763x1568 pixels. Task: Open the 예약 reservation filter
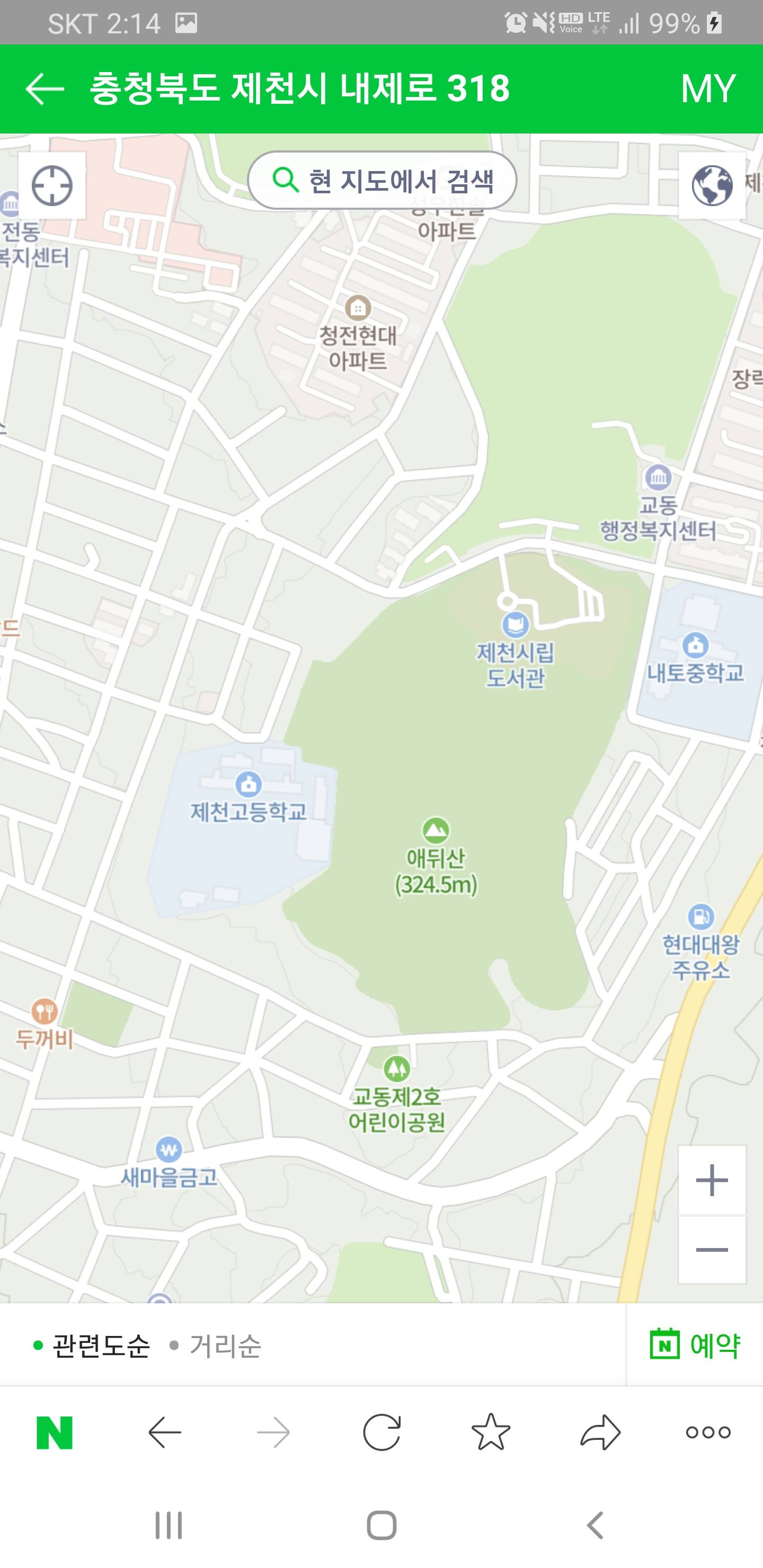tap(694, 1344)
